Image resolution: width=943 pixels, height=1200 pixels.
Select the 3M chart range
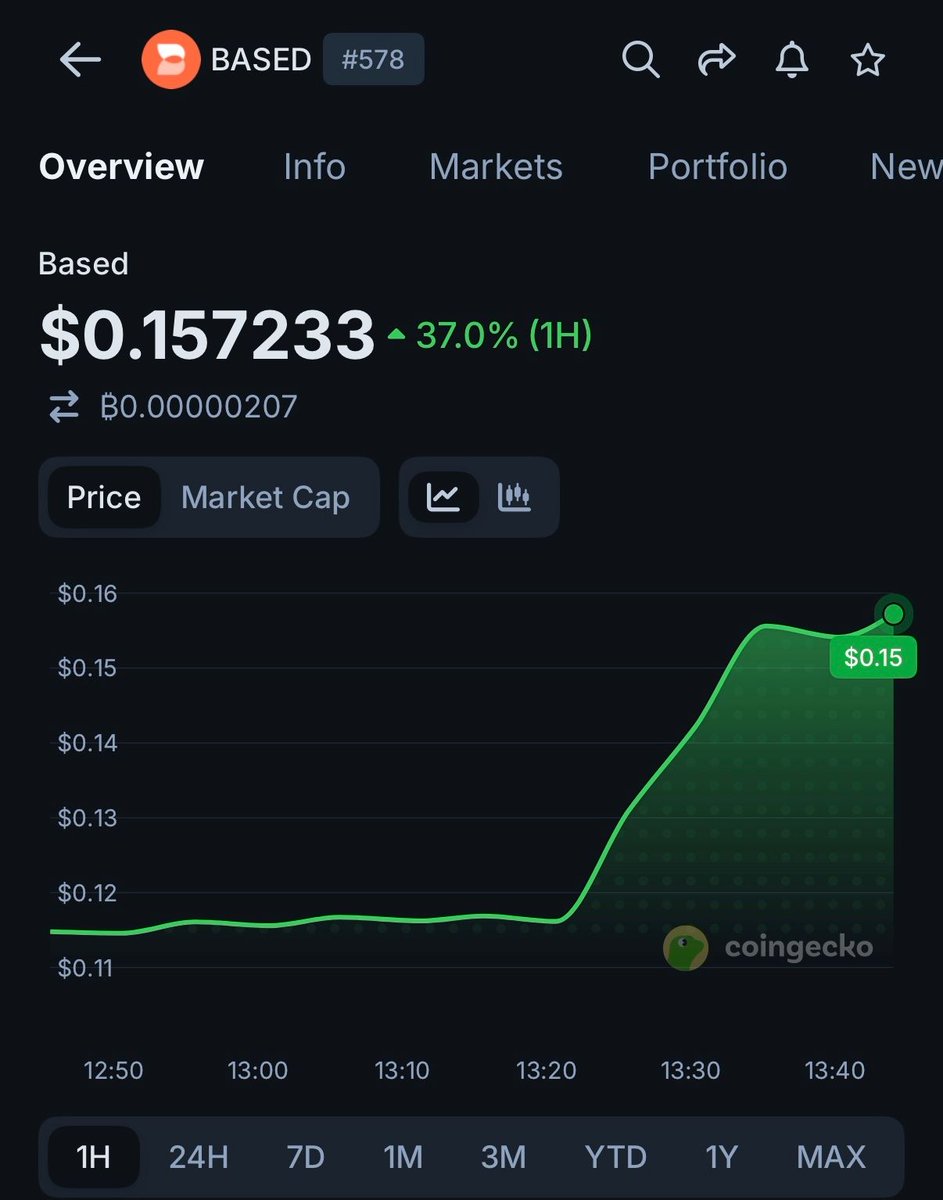pyautogui.click(x=503, y=1157)
